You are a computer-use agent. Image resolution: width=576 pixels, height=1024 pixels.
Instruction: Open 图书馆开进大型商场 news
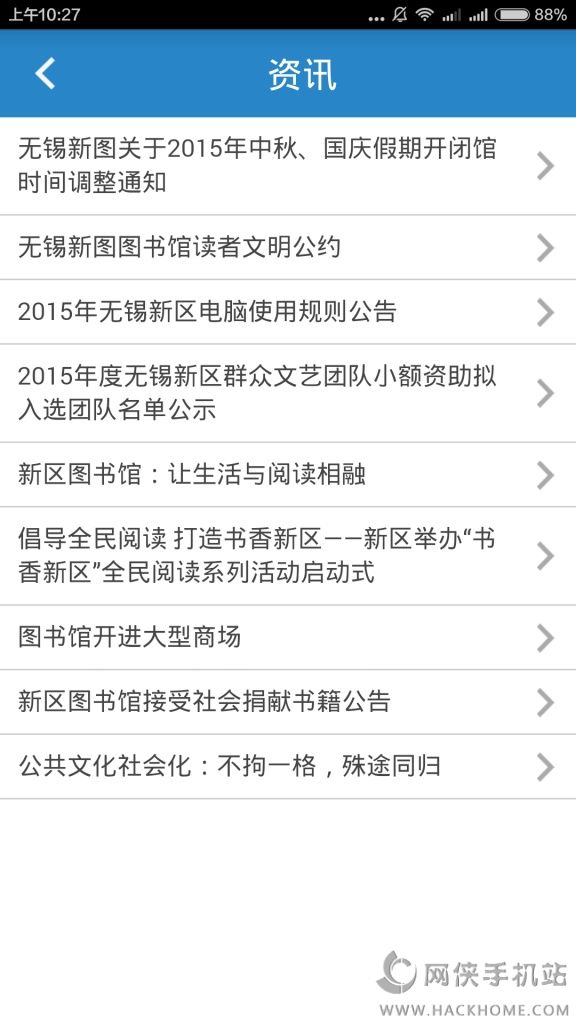point(288,637)
